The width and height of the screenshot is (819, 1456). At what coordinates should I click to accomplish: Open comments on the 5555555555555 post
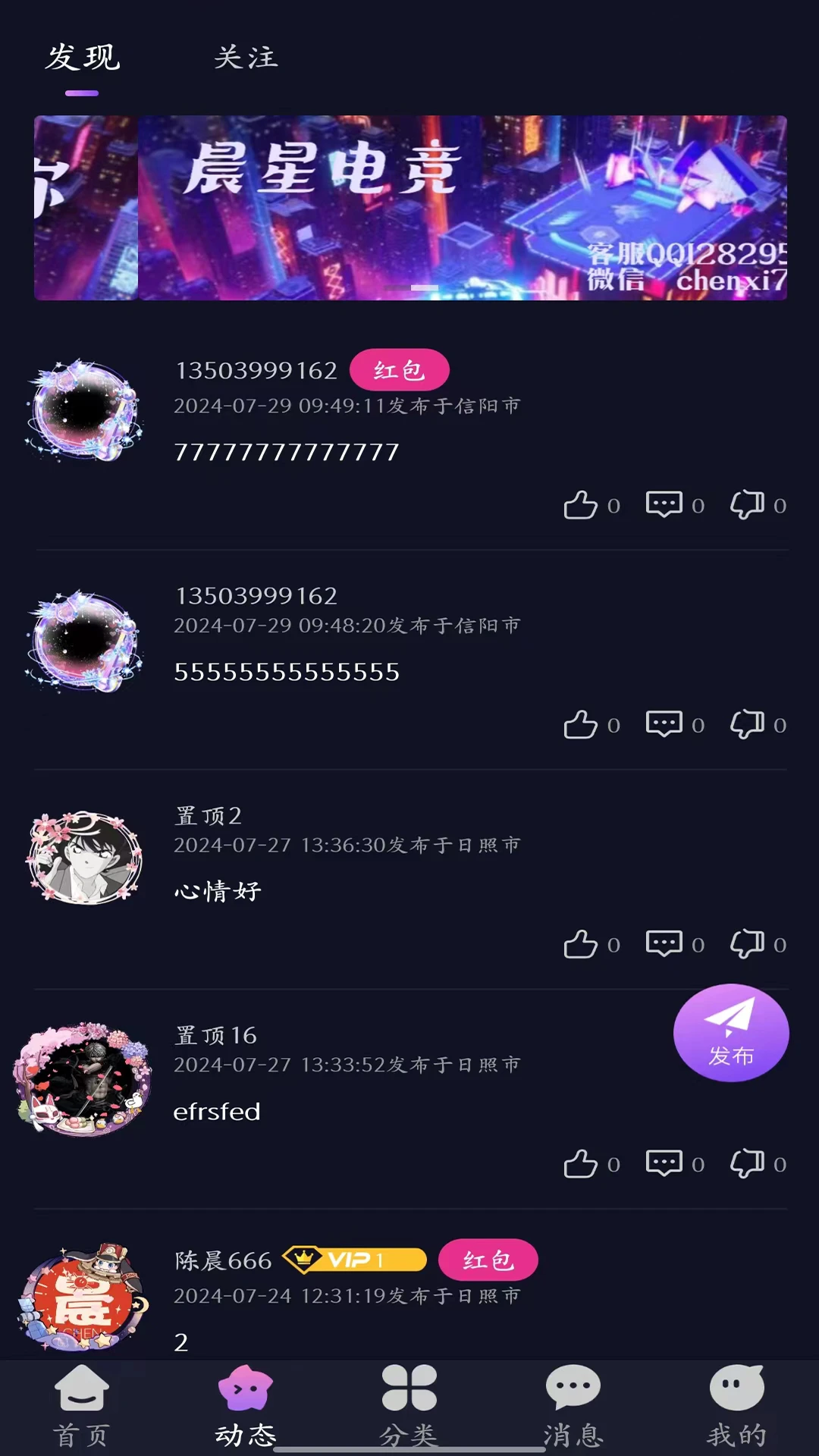[x=664, y=724]
